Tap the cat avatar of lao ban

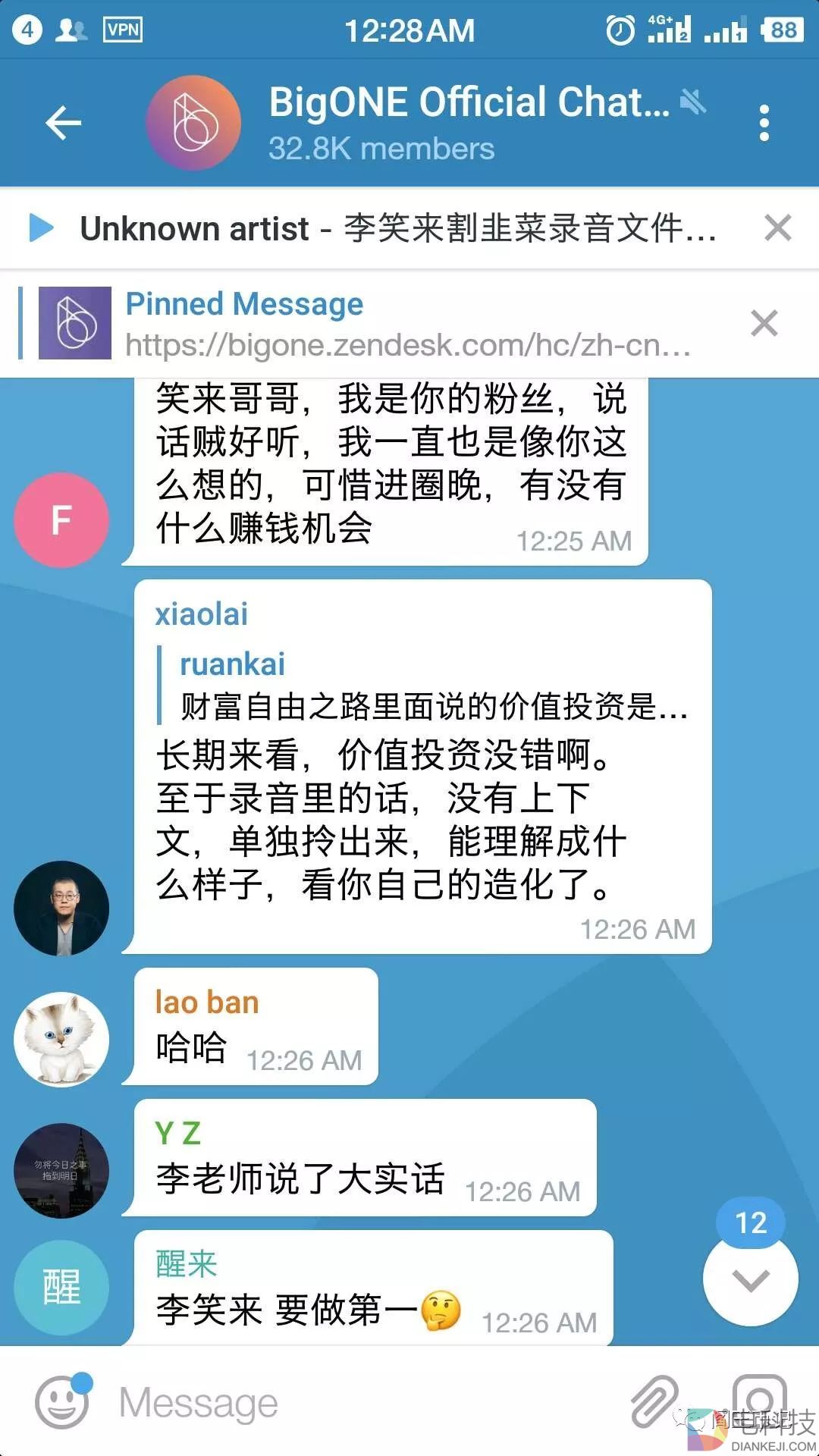[x=61, y=1040]
